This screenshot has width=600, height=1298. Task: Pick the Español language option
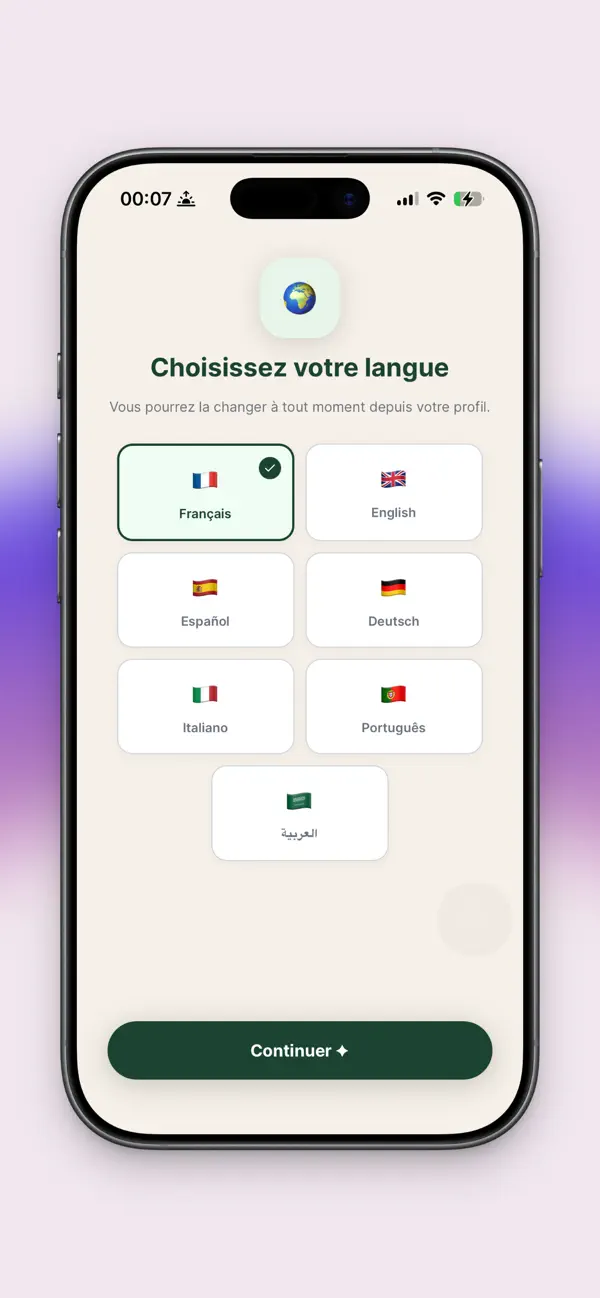click(205, 600)
